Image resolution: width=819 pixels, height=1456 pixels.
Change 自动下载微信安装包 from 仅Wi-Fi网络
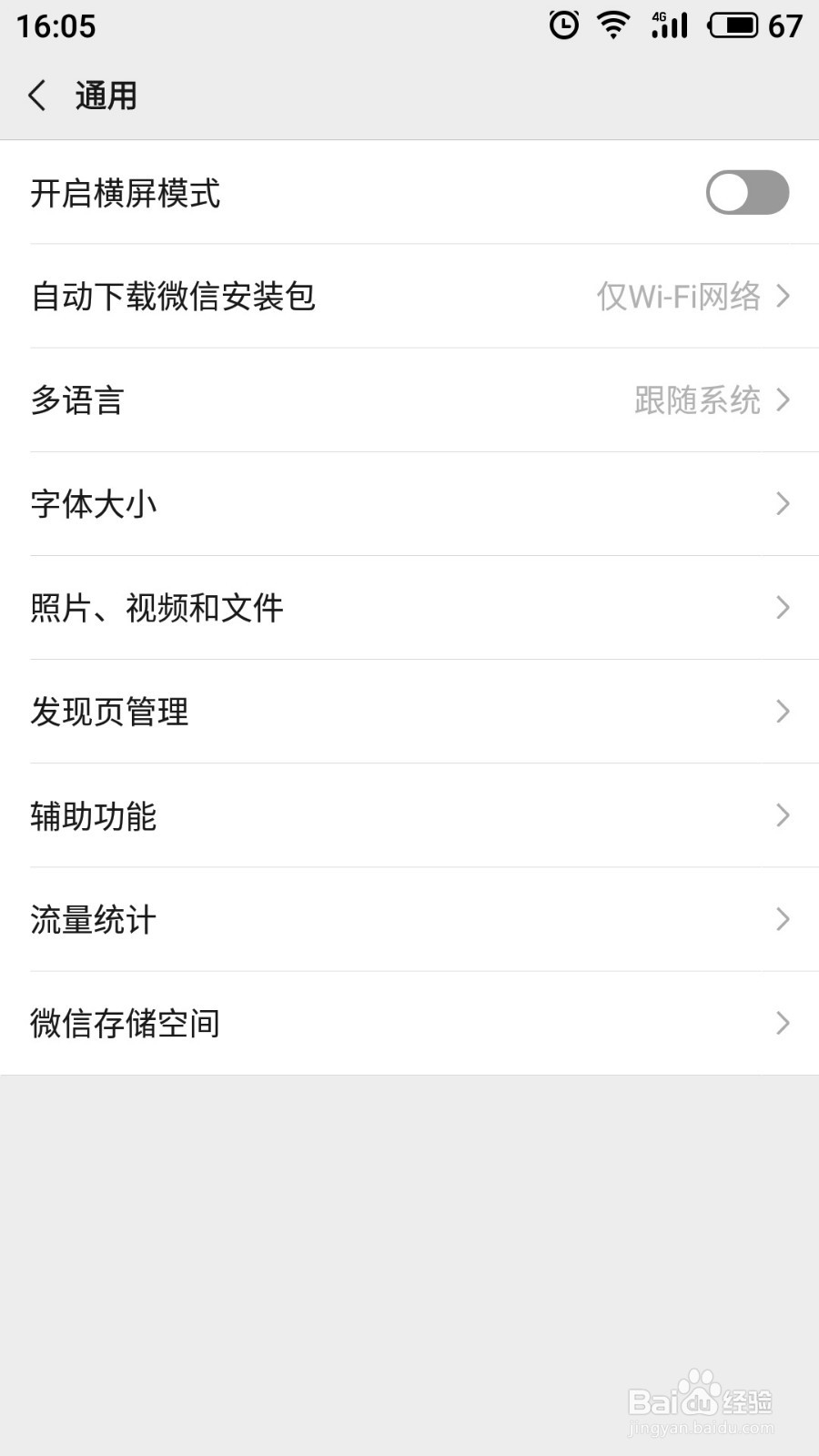point(409,297)
